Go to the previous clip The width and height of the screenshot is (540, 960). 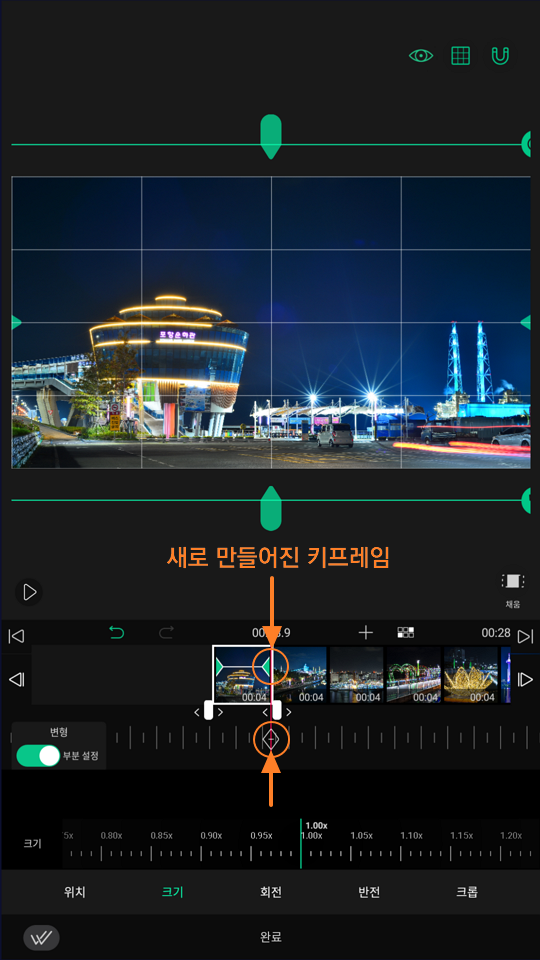coord(17,680)
